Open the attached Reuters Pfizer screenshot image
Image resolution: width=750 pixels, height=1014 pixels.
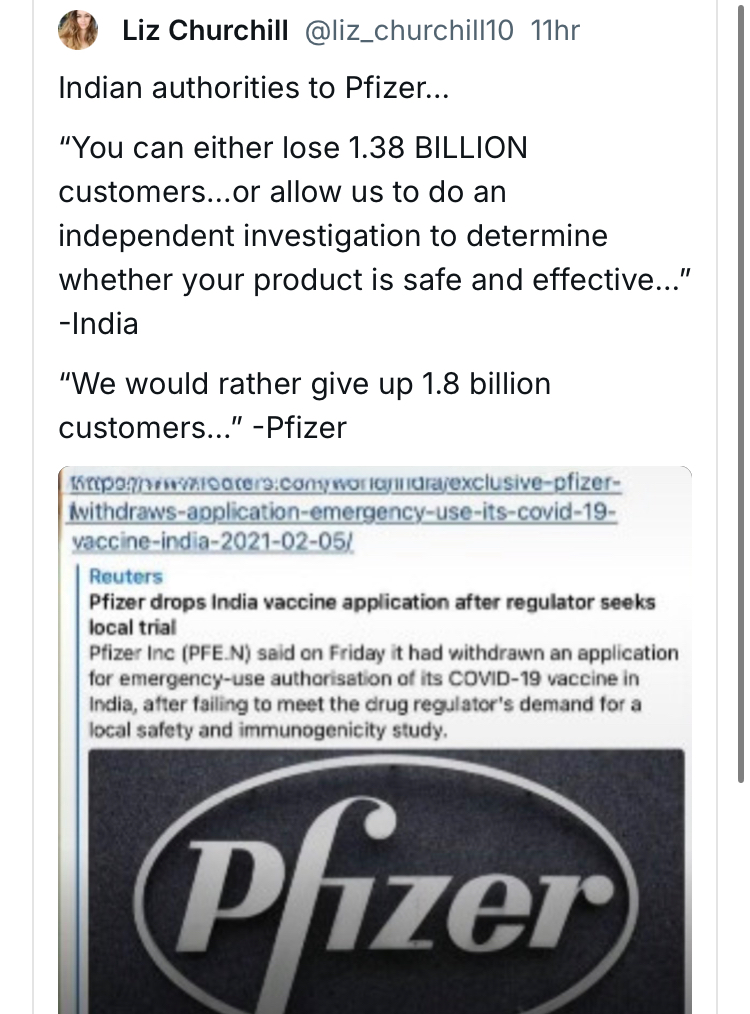[376, 740]
